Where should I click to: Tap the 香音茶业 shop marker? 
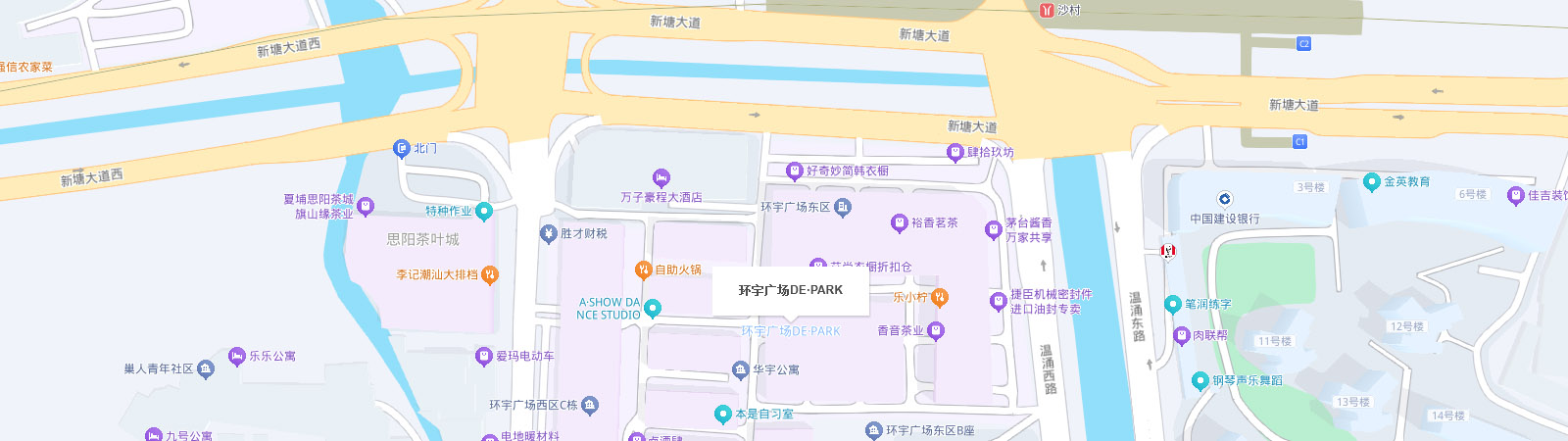(x=936, y=331)
